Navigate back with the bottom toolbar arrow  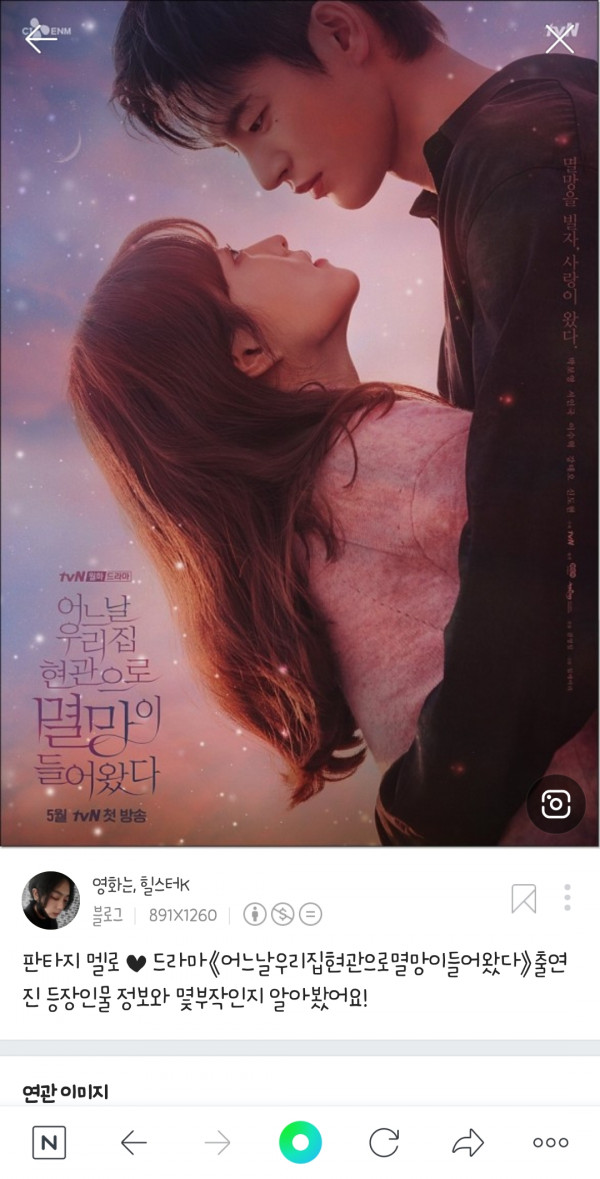pyautogui.click(x=133, y=1142)
